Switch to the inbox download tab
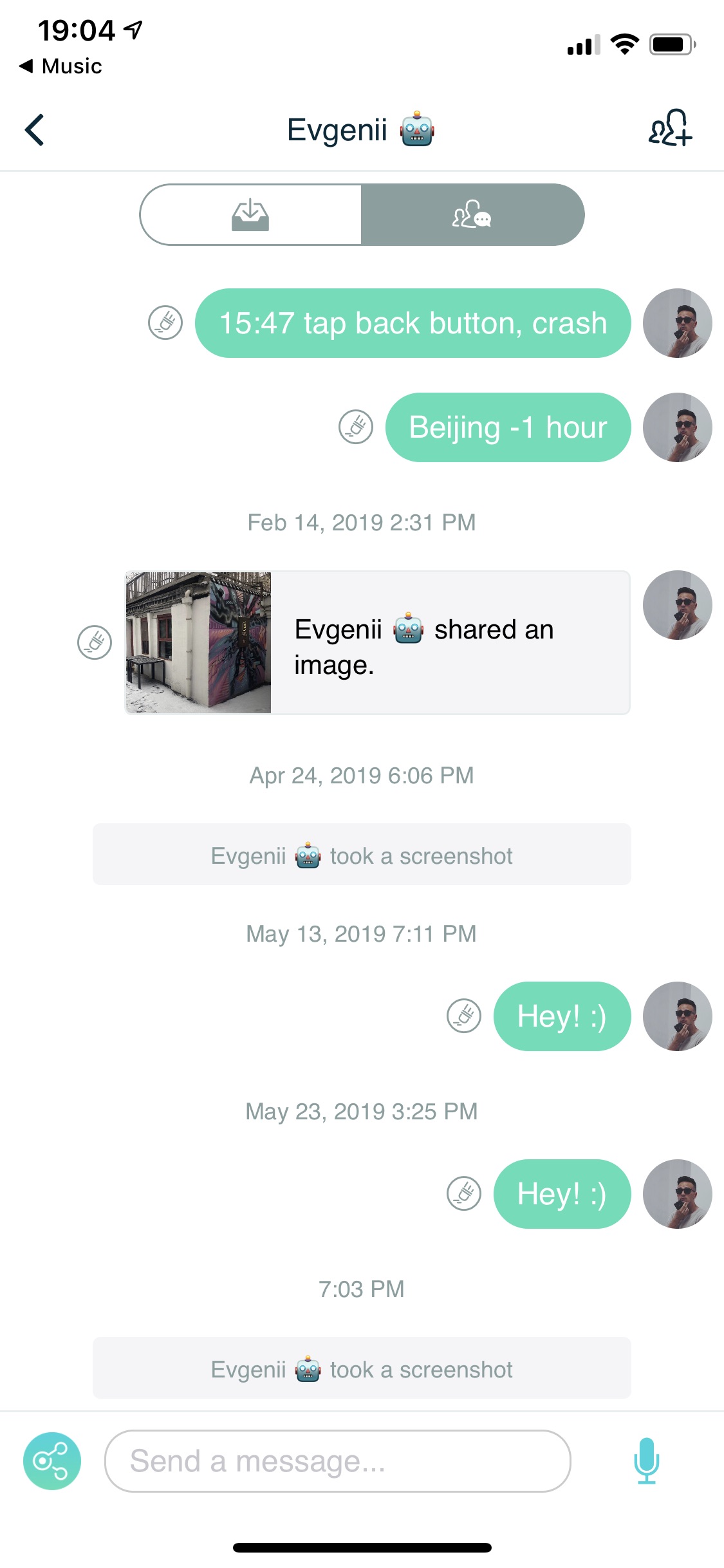The image size is (724, 1568). (250, 215)
